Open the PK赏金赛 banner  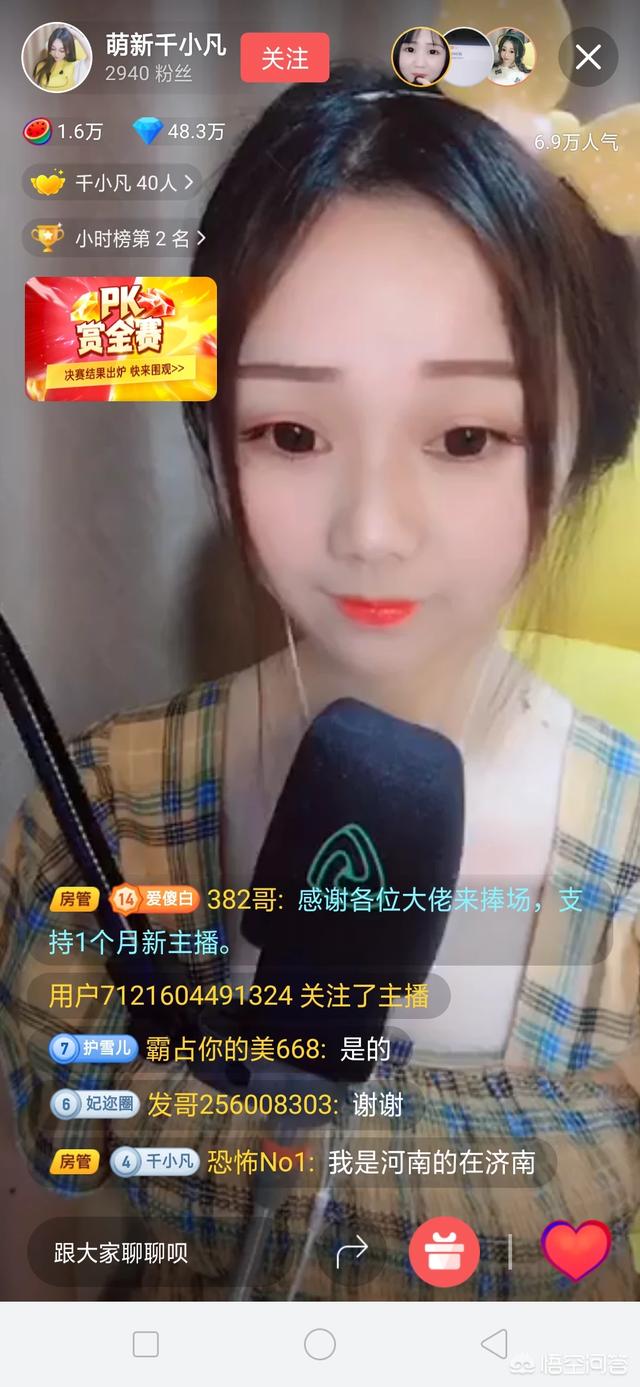coord(121,339)
